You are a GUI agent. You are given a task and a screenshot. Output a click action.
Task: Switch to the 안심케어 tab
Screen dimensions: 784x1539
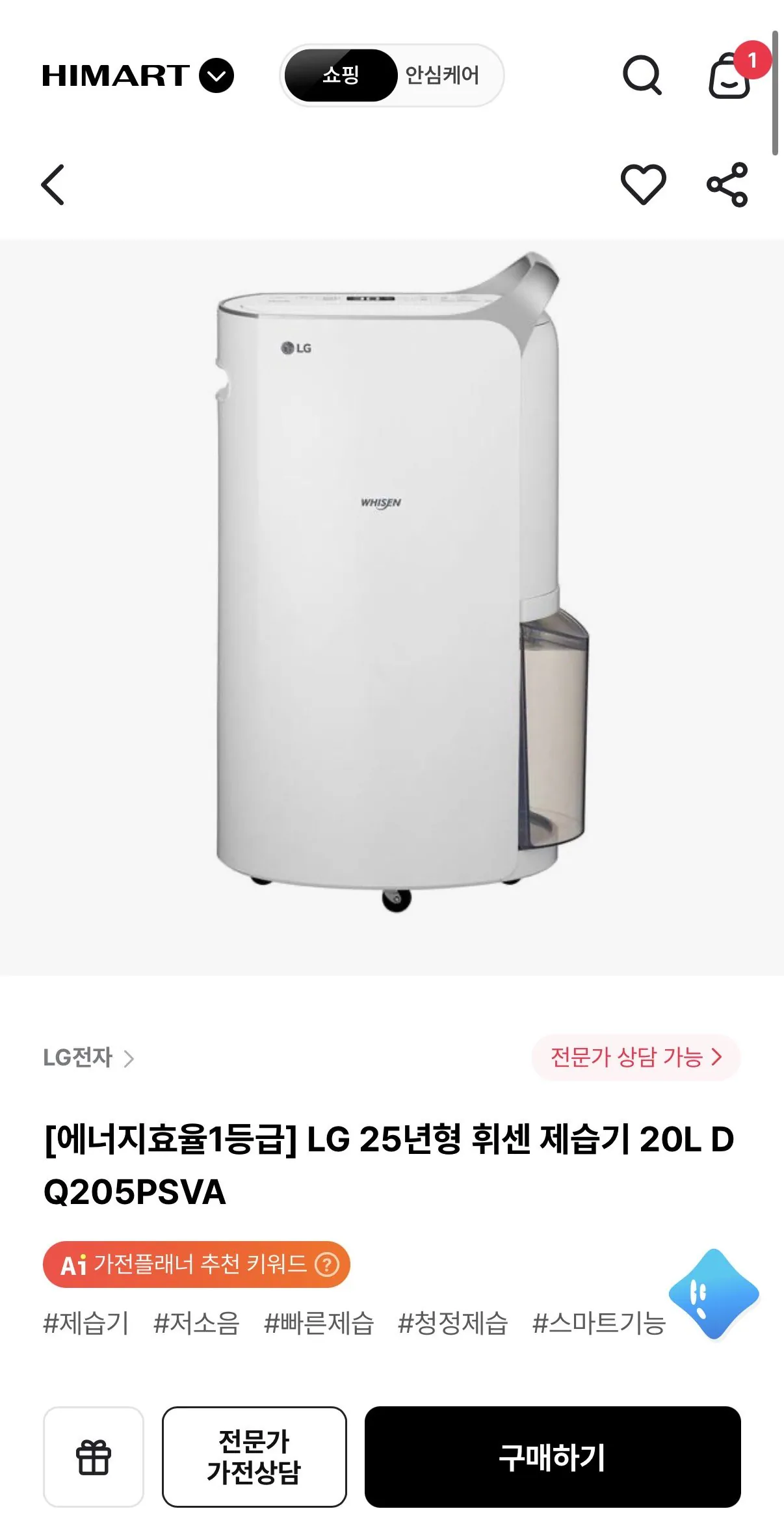(443, 75)
